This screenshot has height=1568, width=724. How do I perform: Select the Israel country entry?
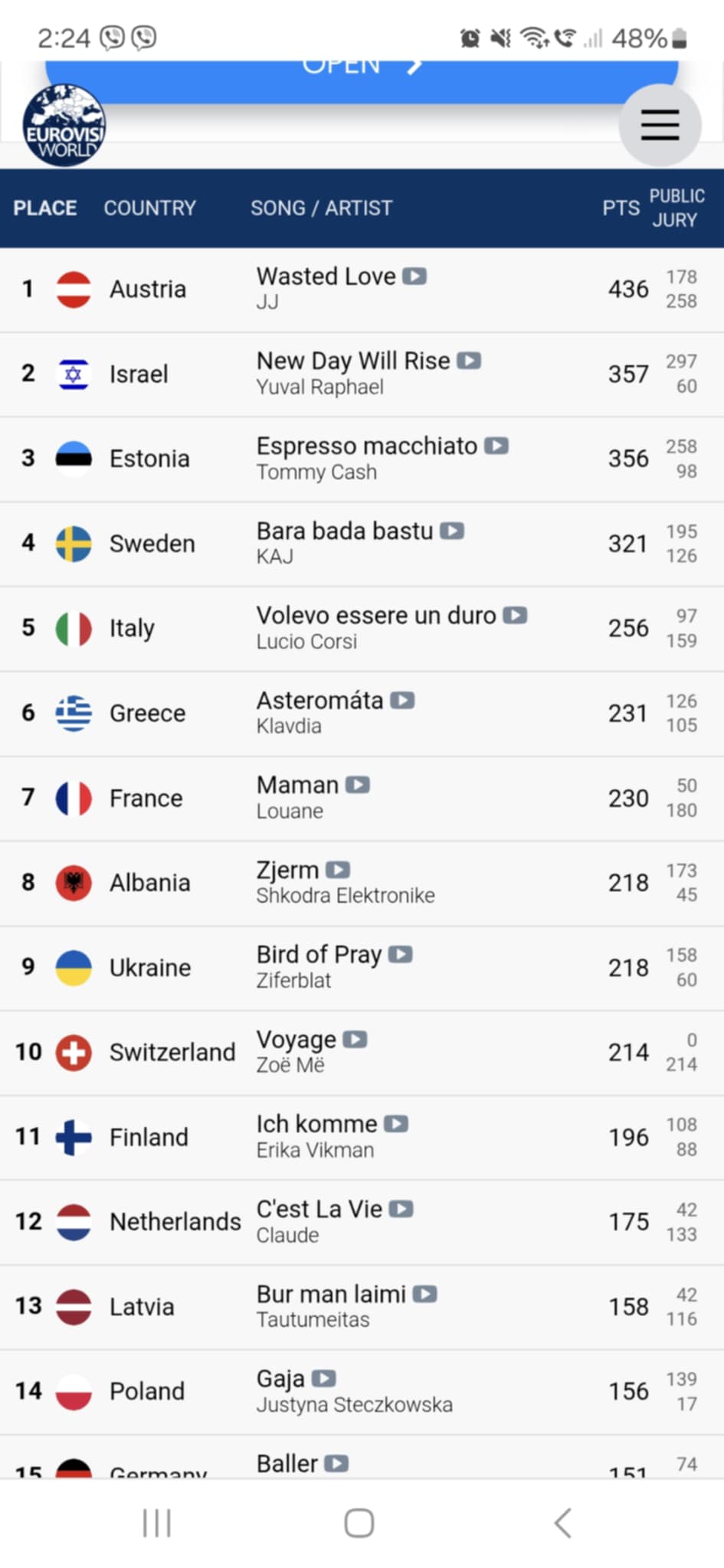click(x=139, y=374)
